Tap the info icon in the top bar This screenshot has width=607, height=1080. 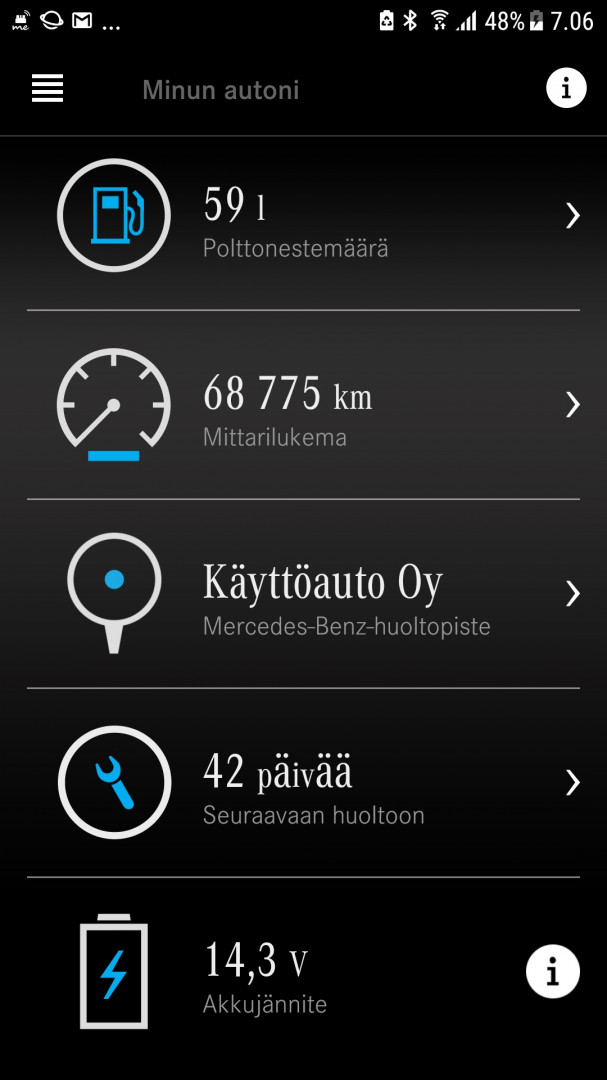point(566,88)
